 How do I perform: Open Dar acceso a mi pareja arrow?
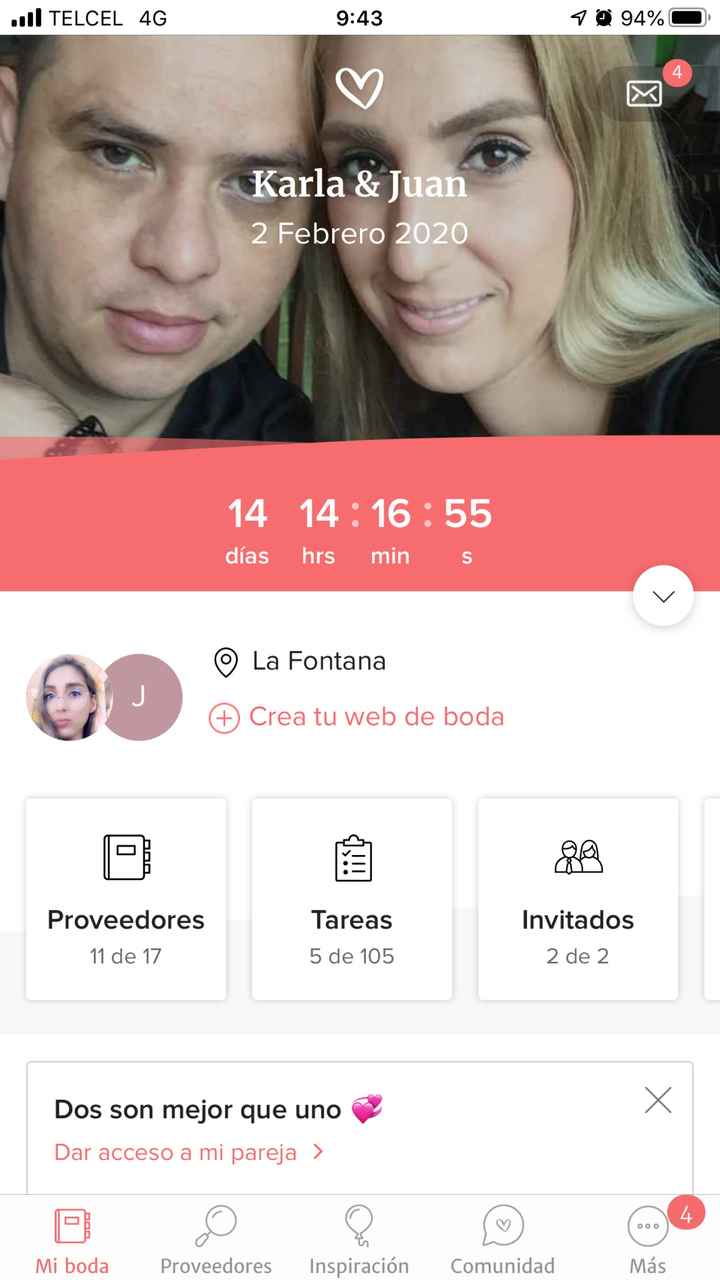pyautogui.click(x=317, y=1151)
